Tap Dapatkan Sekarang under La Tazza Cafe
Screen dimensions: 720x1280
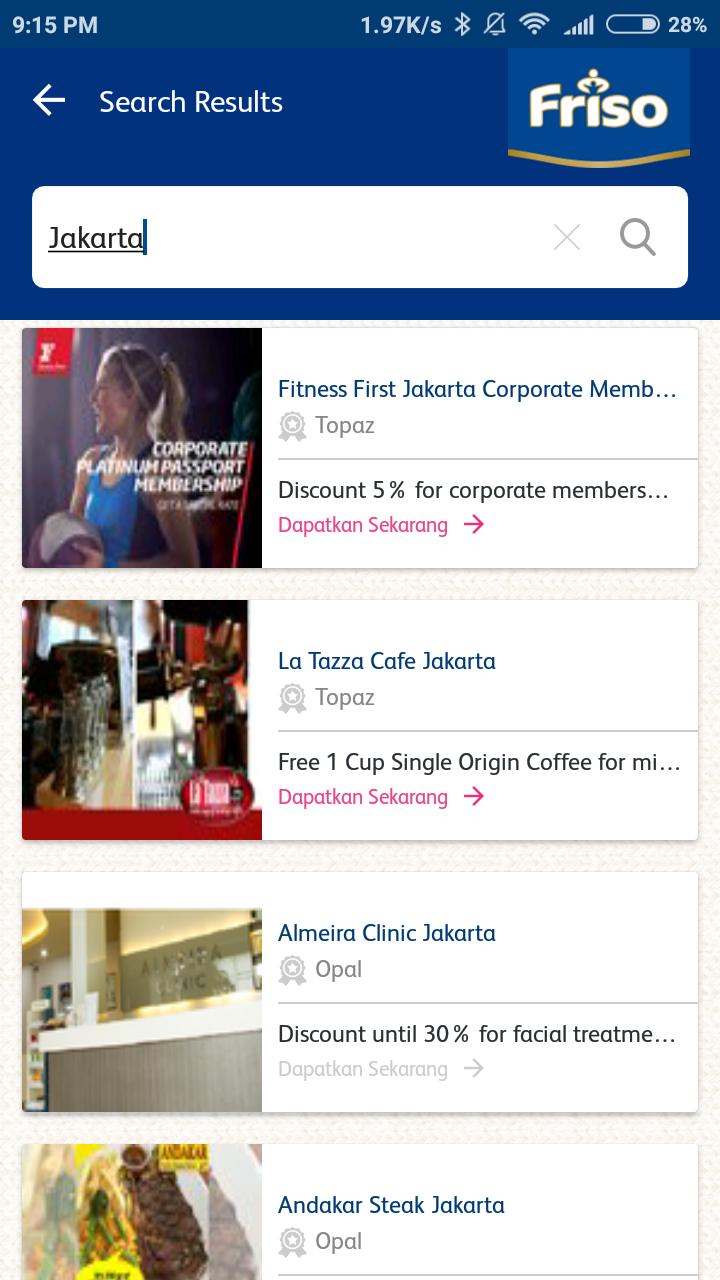coord(363,796)
